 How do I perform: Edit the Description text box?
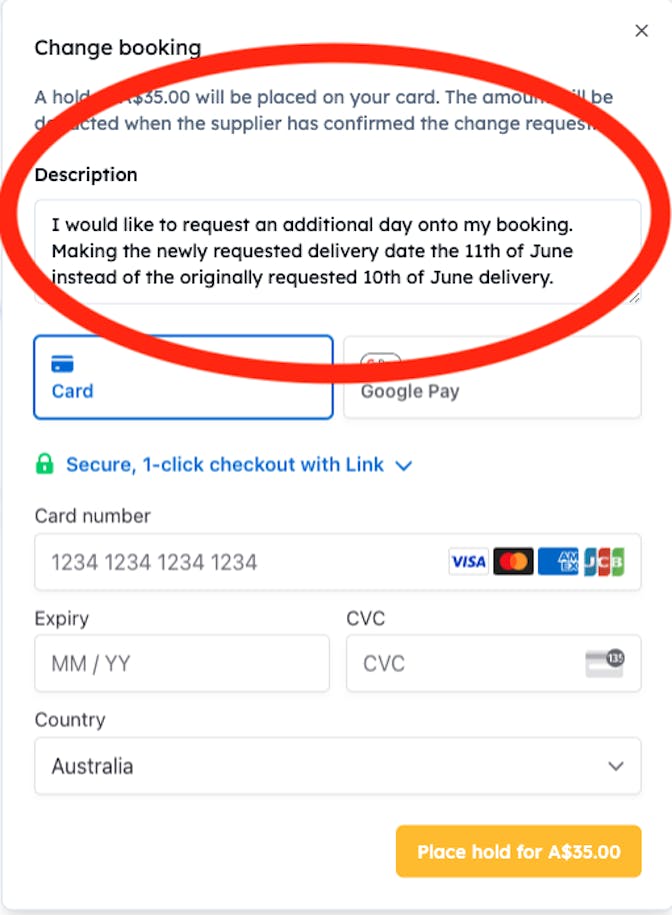click(x=337, y=251)
